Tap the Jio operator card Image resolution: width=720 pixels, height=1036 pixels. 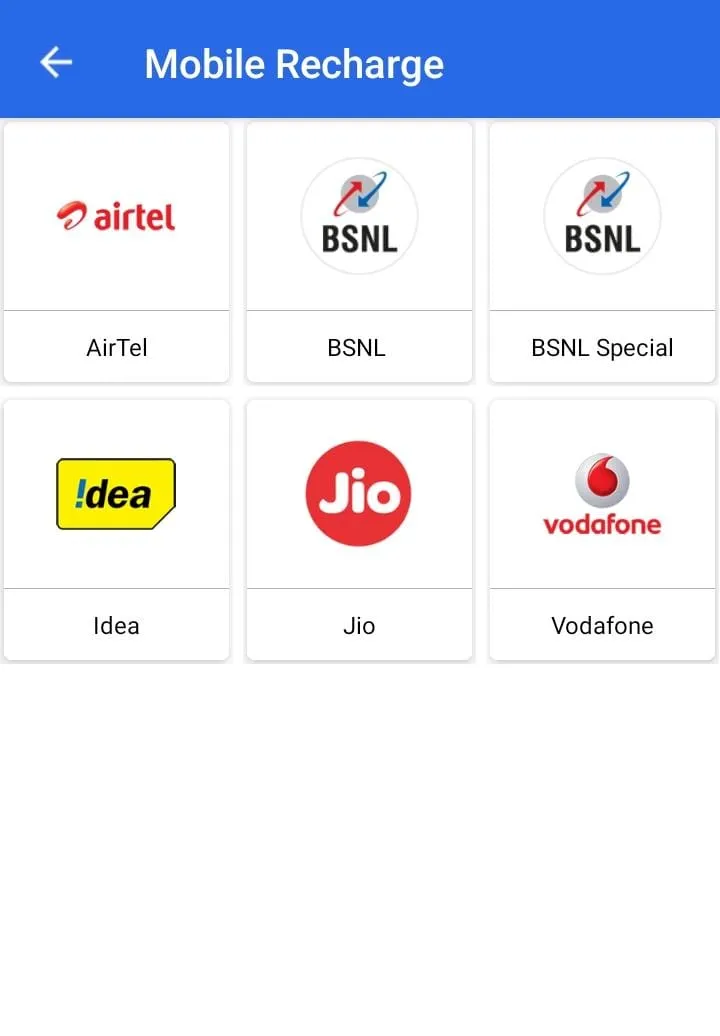(359, 529)
